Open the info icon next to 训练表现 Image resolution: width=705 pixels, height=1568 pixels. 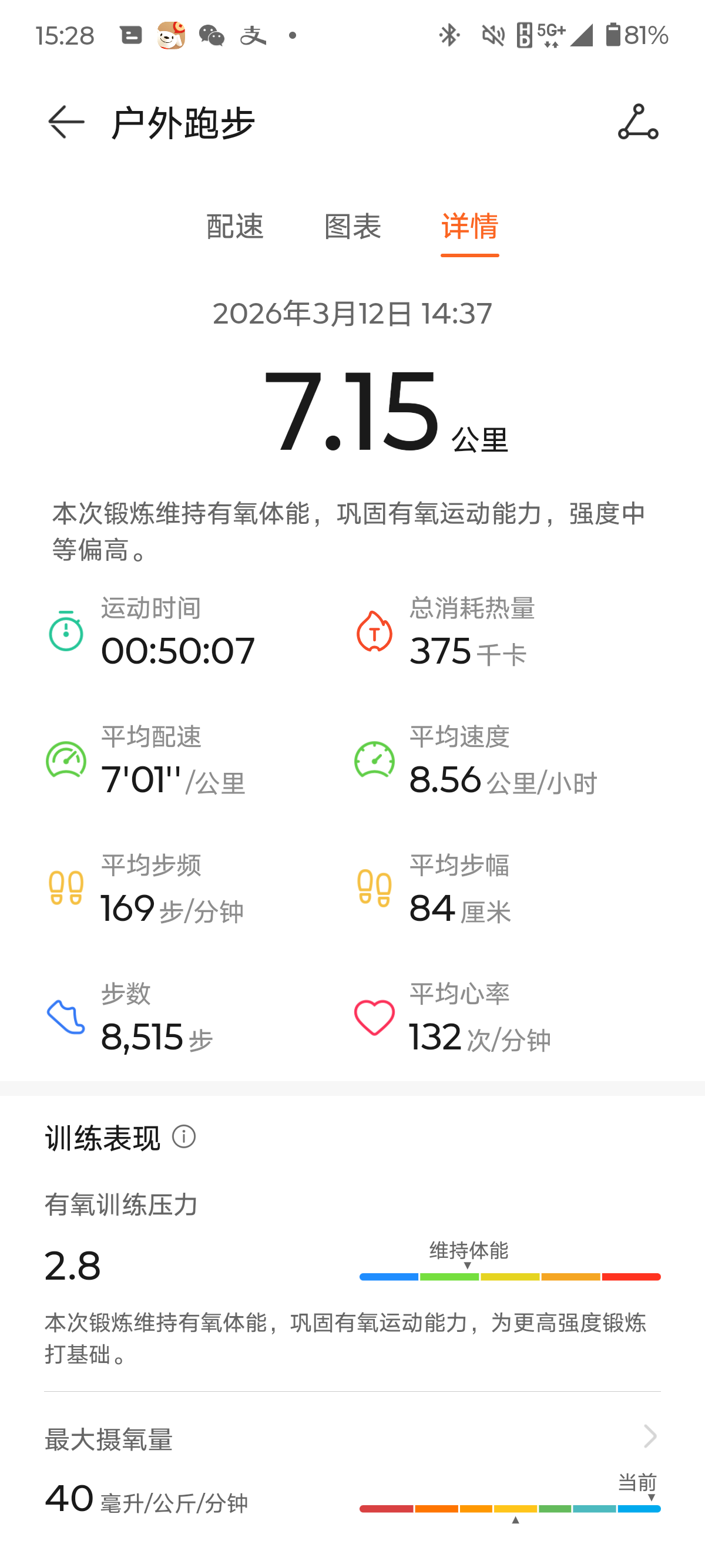[x=183, y=1139]
